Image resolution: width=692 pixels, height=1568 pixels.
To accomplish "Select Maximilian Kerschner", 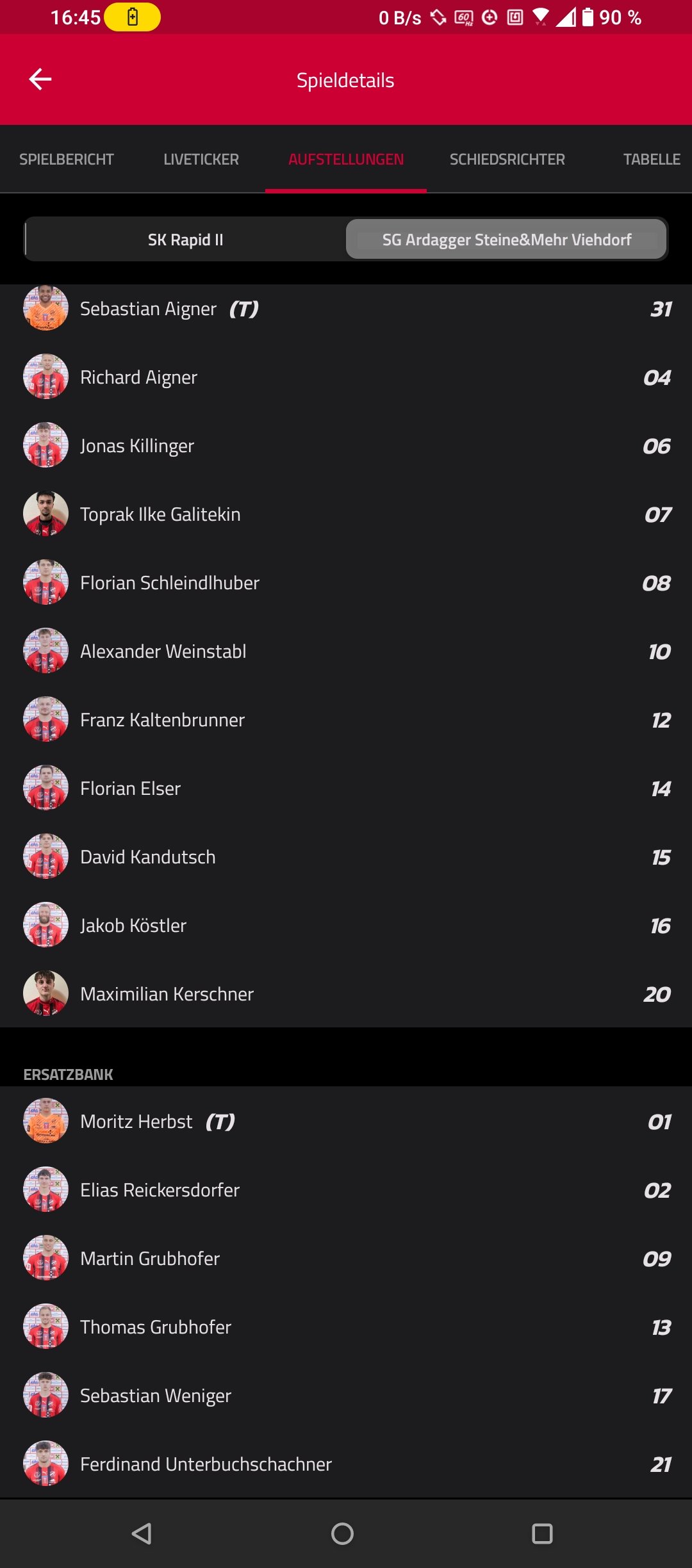I will (346, 994).
